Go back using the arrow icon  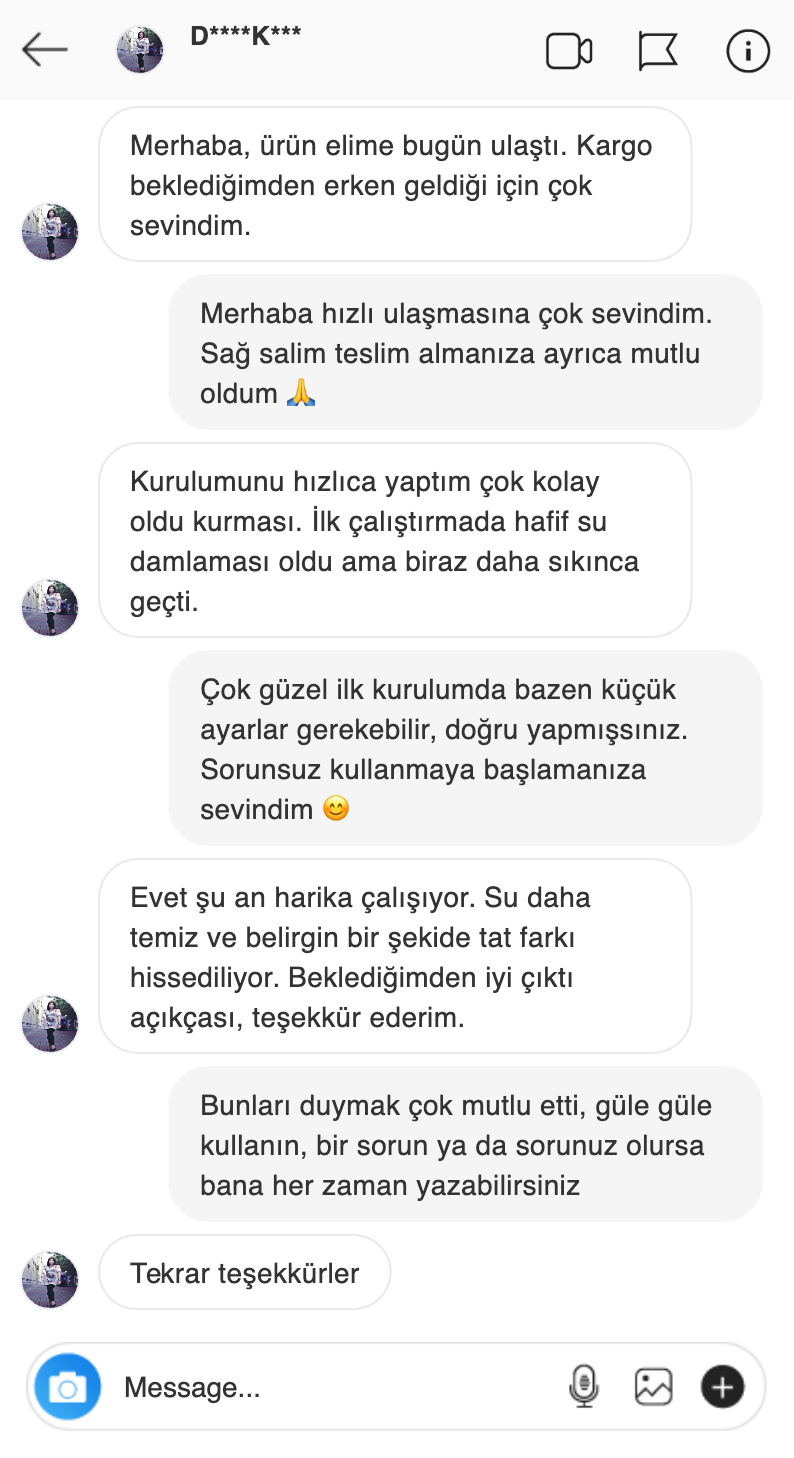point(45,50)
